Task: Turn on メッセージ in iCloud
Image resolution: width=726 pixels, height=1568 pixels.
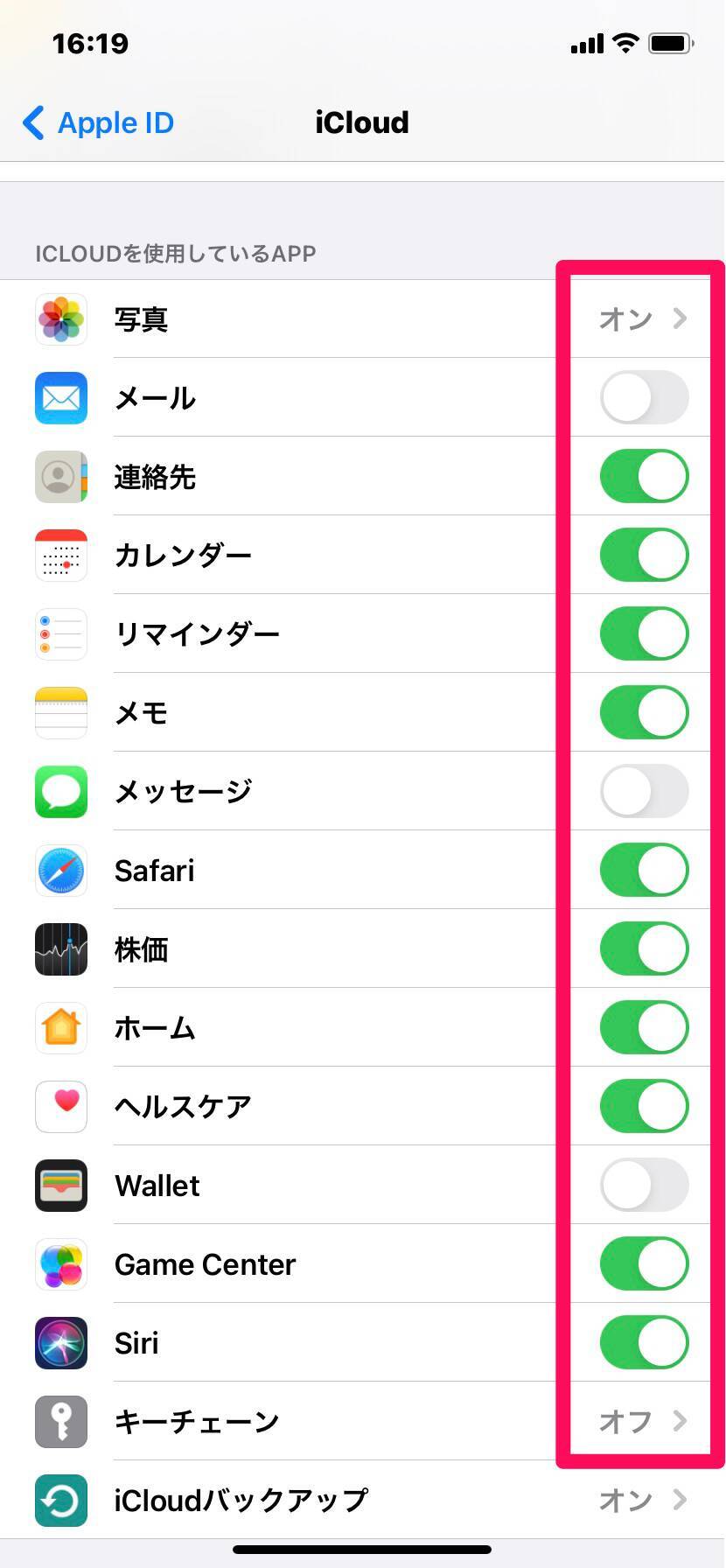Action: click(x=644, y=791)
